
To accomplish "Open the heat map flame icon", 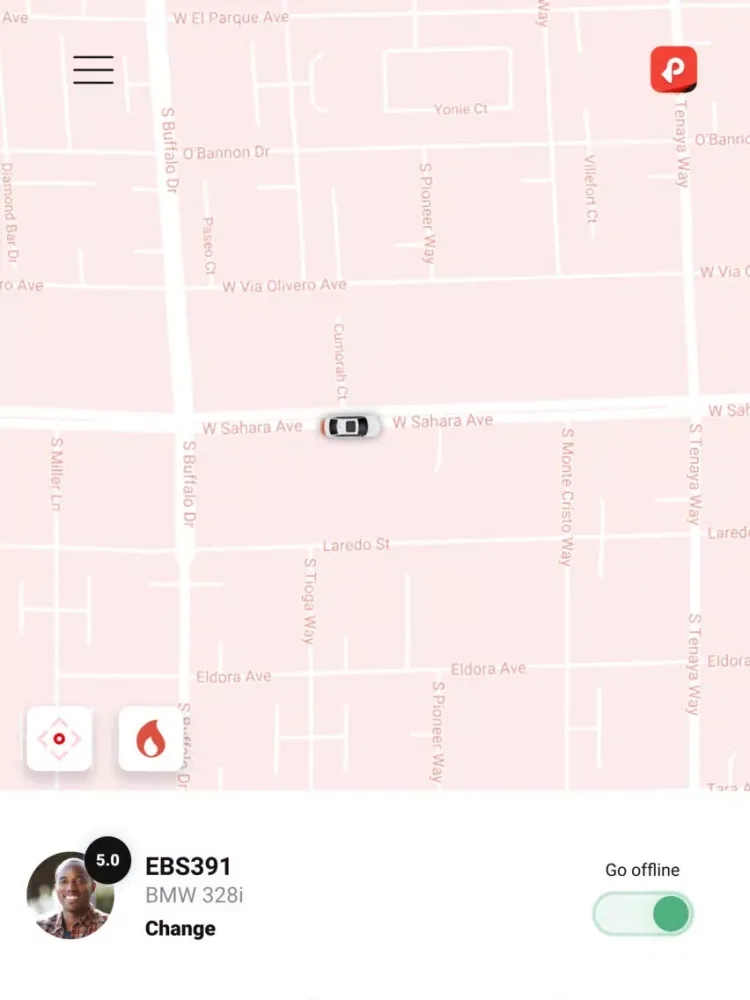I will (x=151, y=738).
